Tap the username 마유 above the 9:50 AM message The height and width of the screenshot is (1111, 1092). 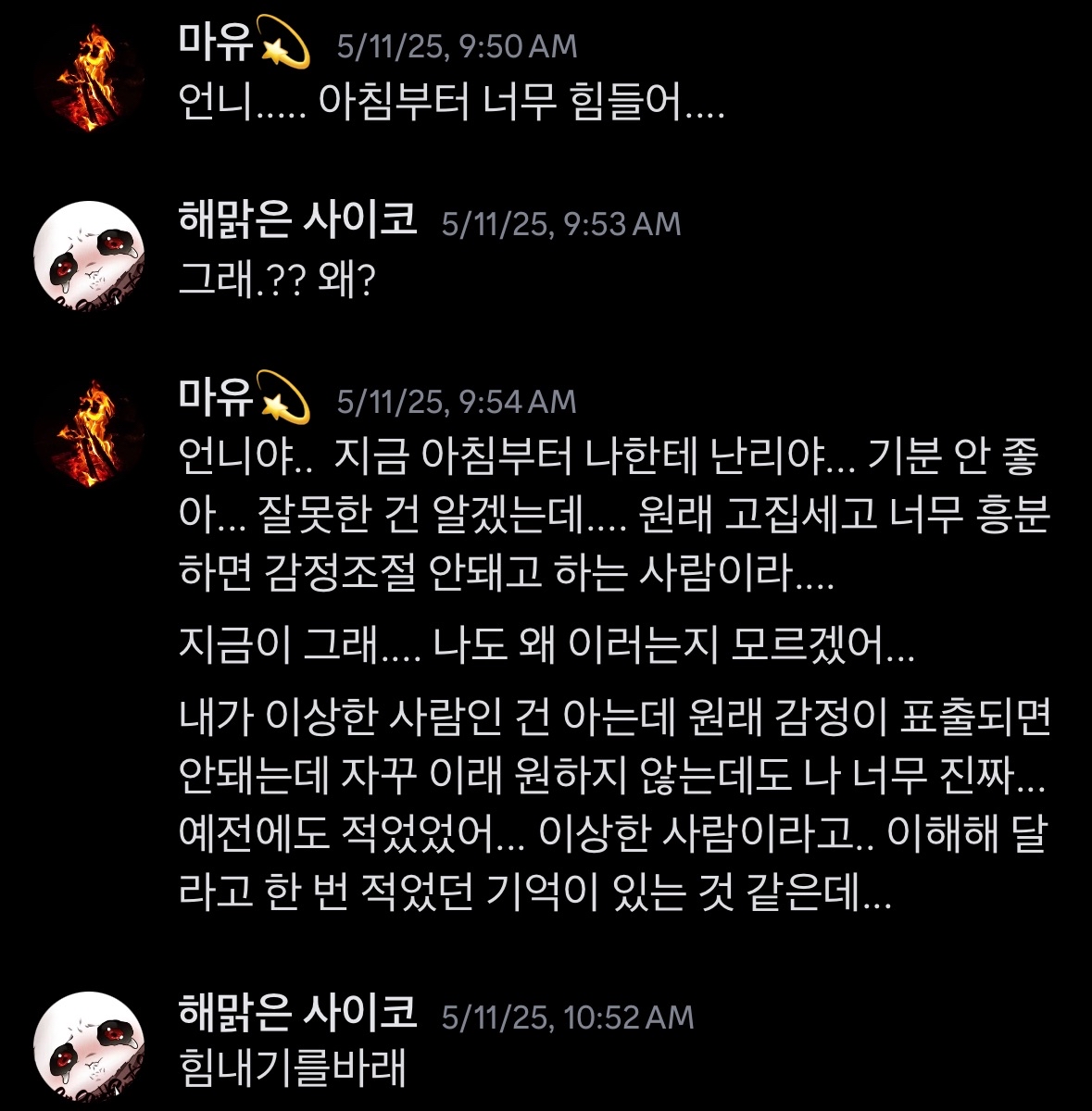(x=215, y=44)
